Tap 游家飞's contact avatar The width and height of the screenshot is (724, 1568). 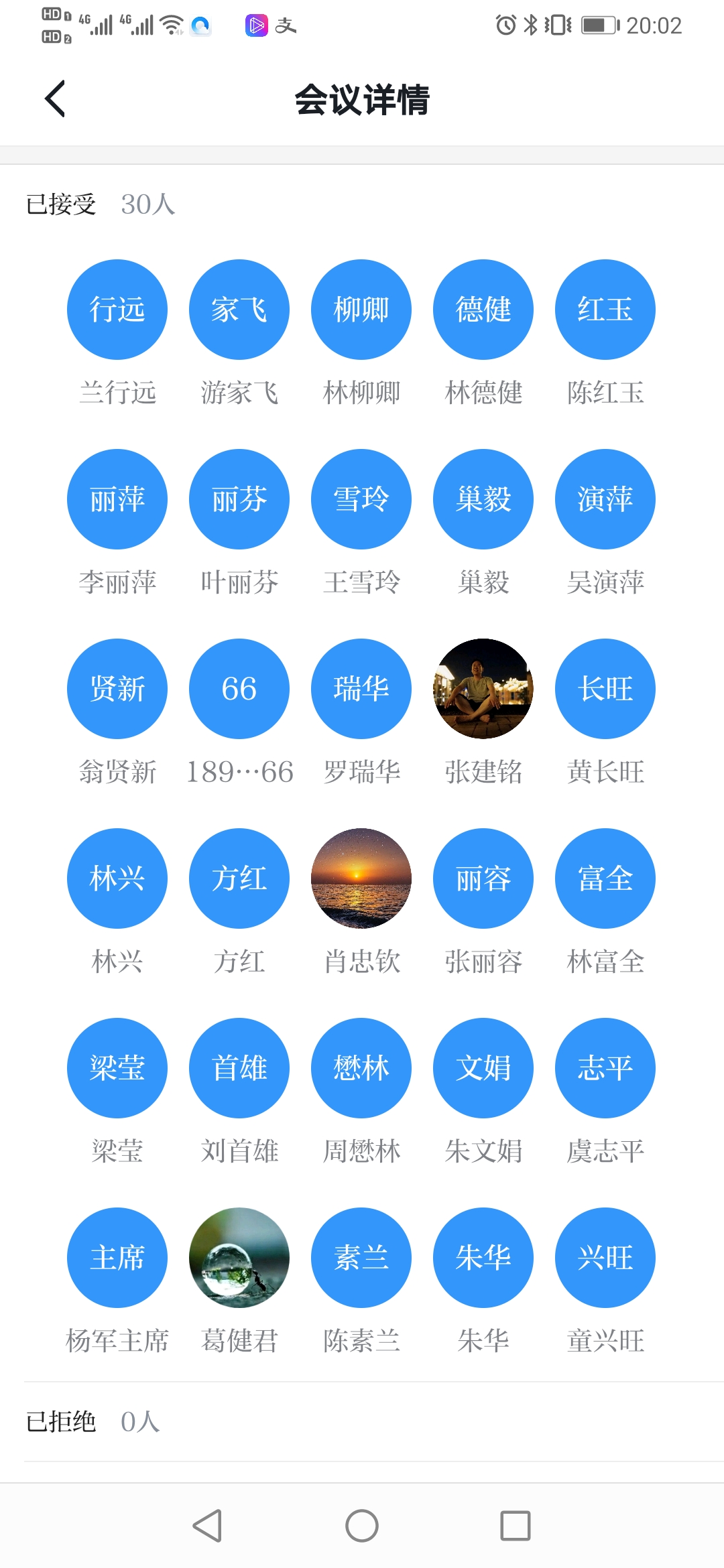239,309
